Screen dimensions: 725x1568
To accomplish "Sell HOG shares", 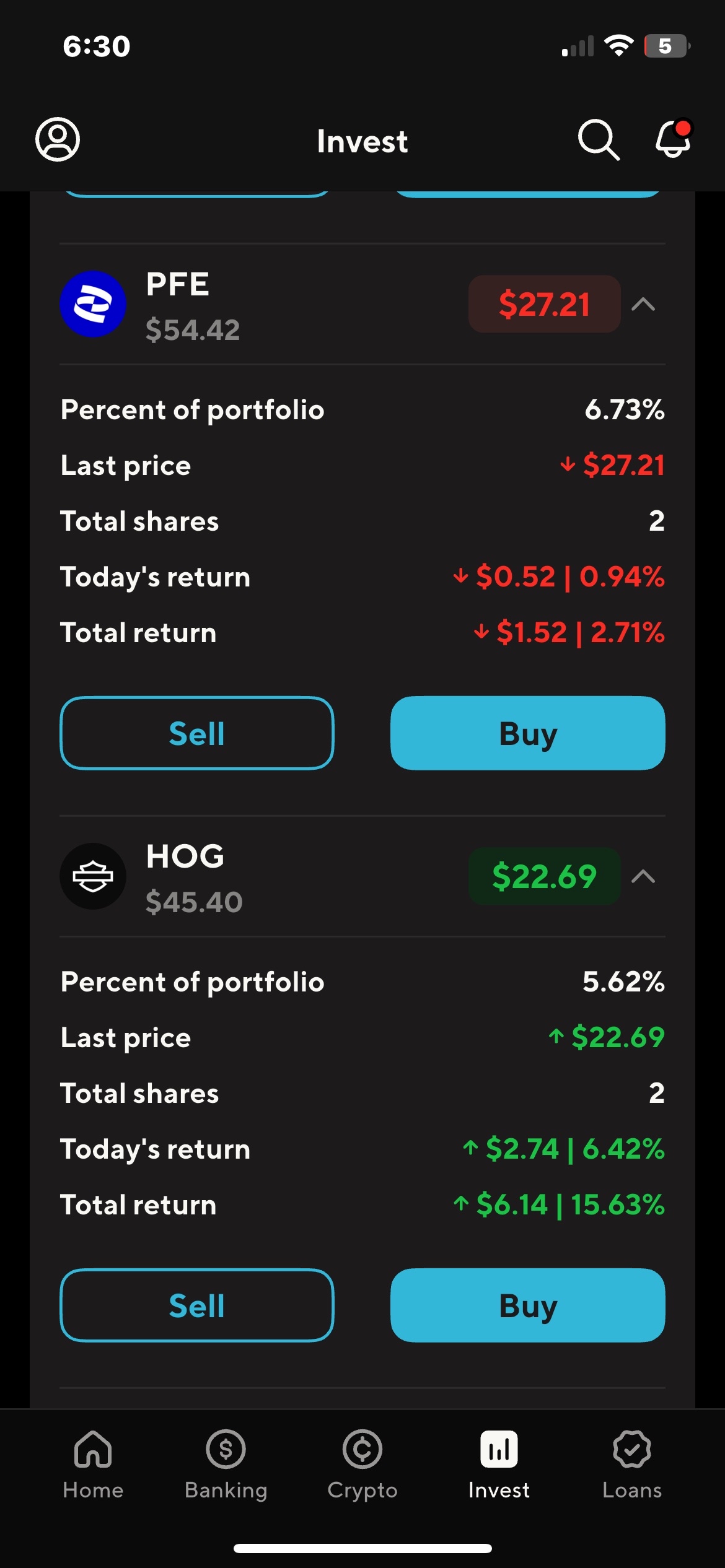I will tap(197, 1305).
